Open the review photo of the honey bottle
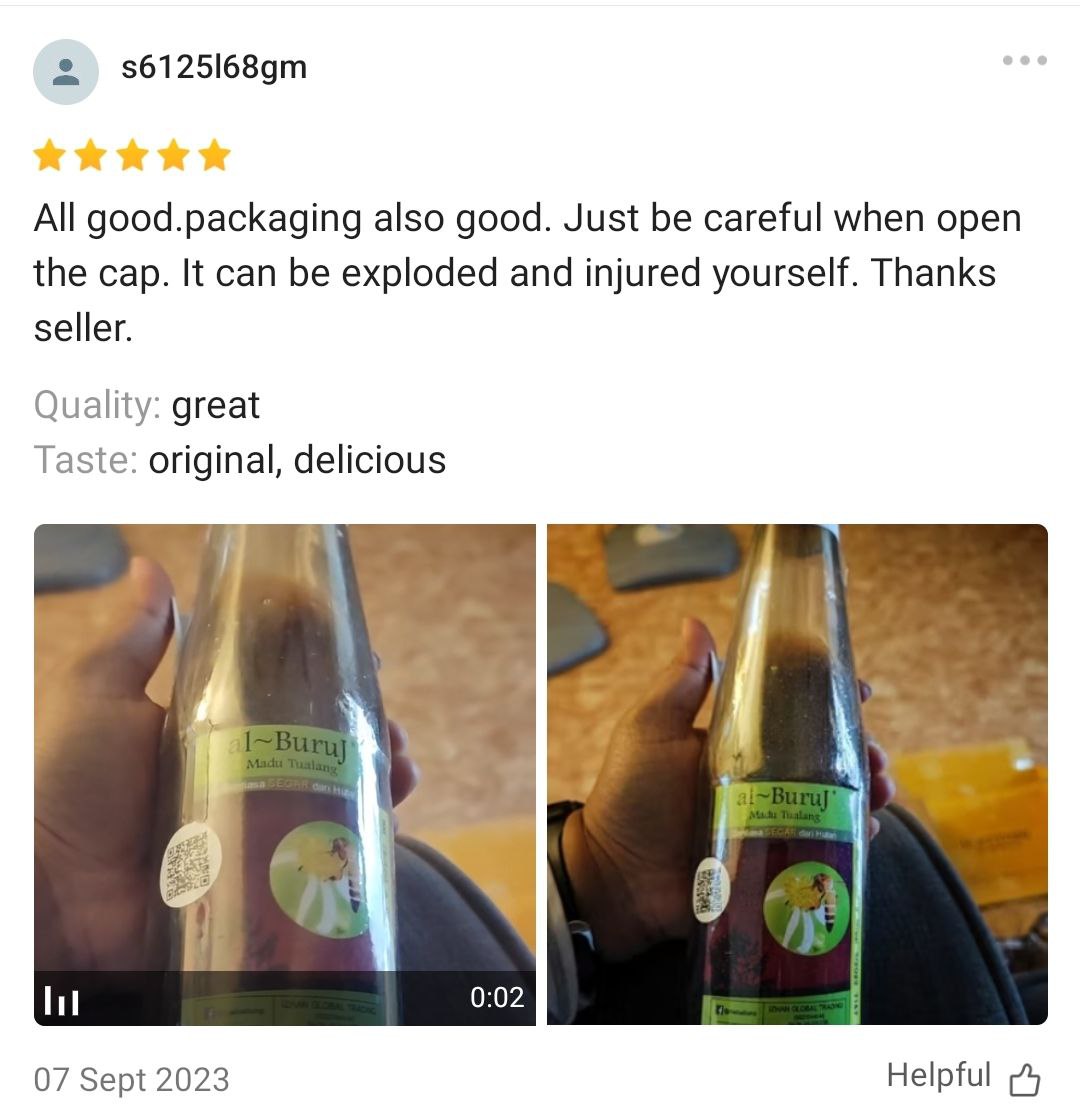 pyautogui.click(x=797, y=774)
